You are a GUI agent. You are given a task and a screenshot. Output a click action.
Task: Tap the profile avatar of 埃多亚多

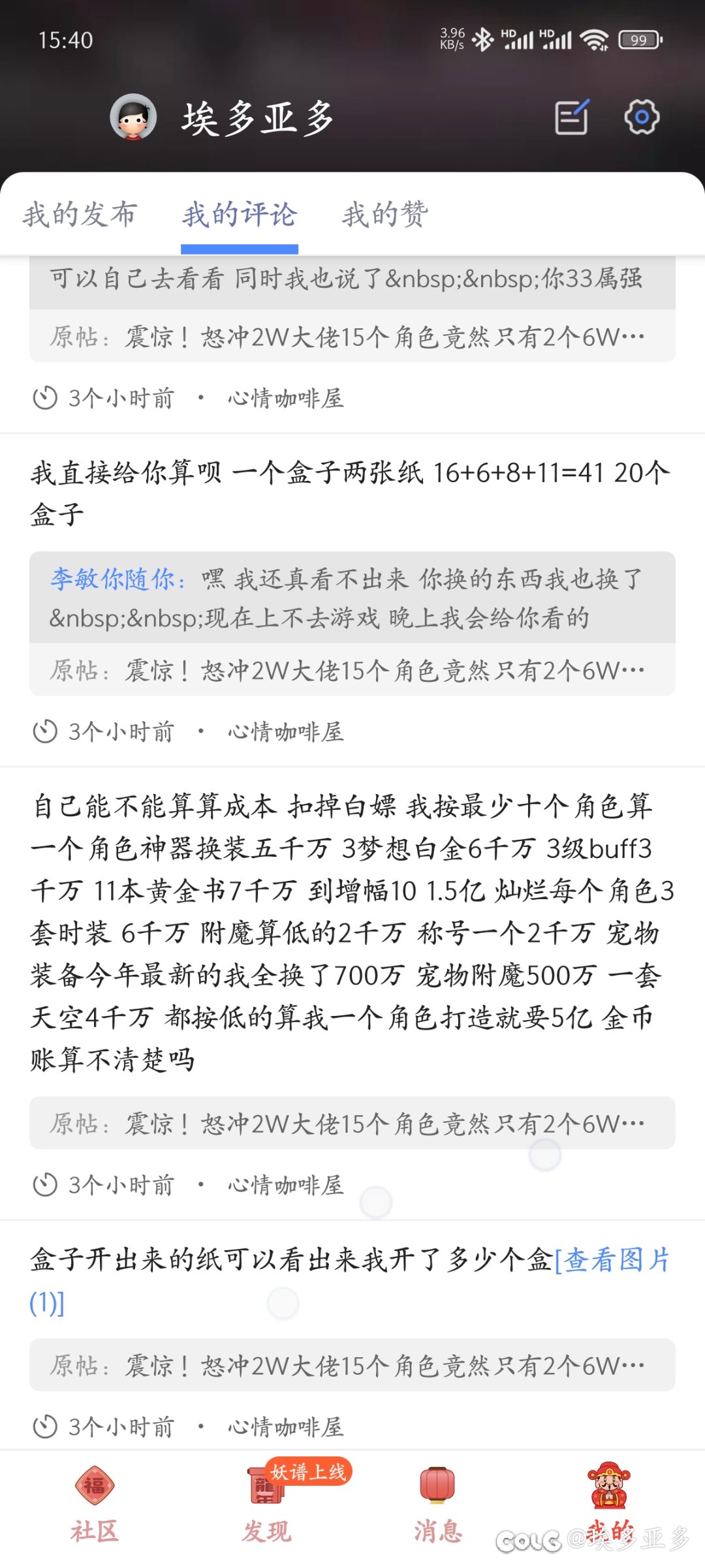(x=133, y=117)
